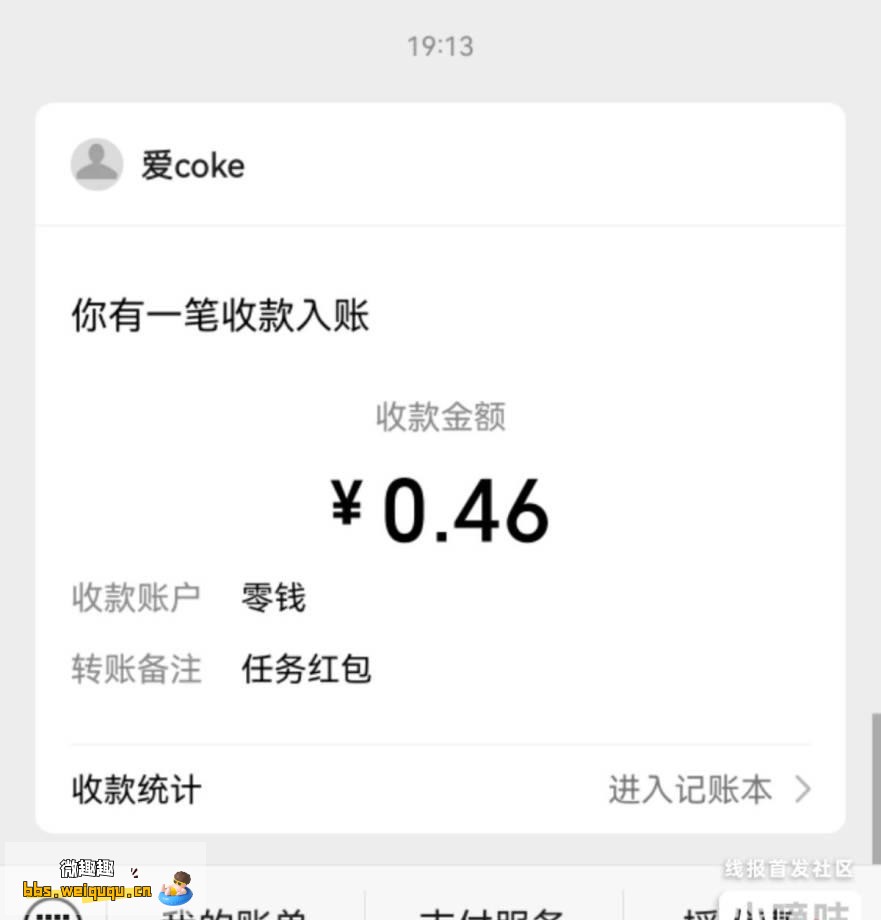Select the payment amount ¥0.46
The image size is (881, 920).
(x=440, y=508)
